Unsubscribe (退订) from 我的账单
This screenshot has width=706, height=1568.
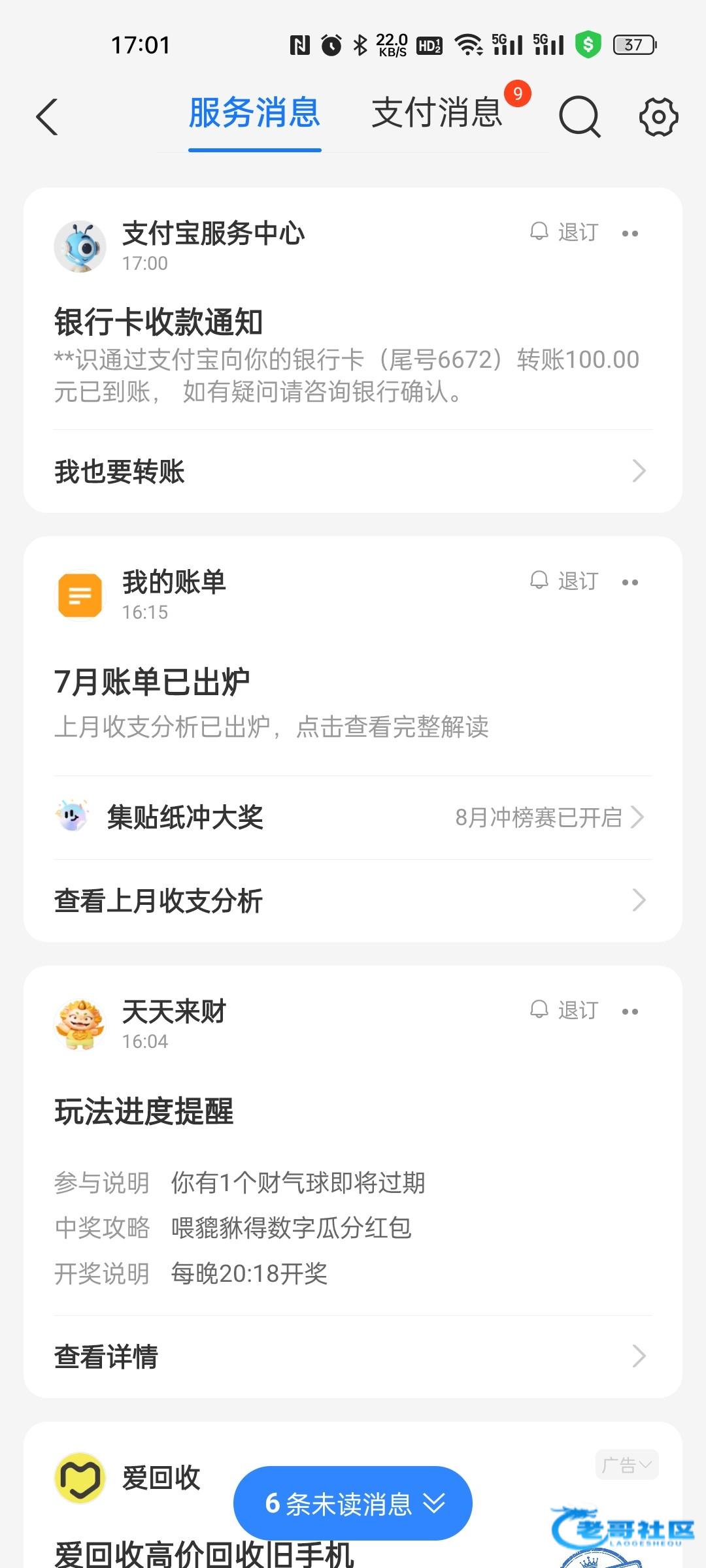565,581
